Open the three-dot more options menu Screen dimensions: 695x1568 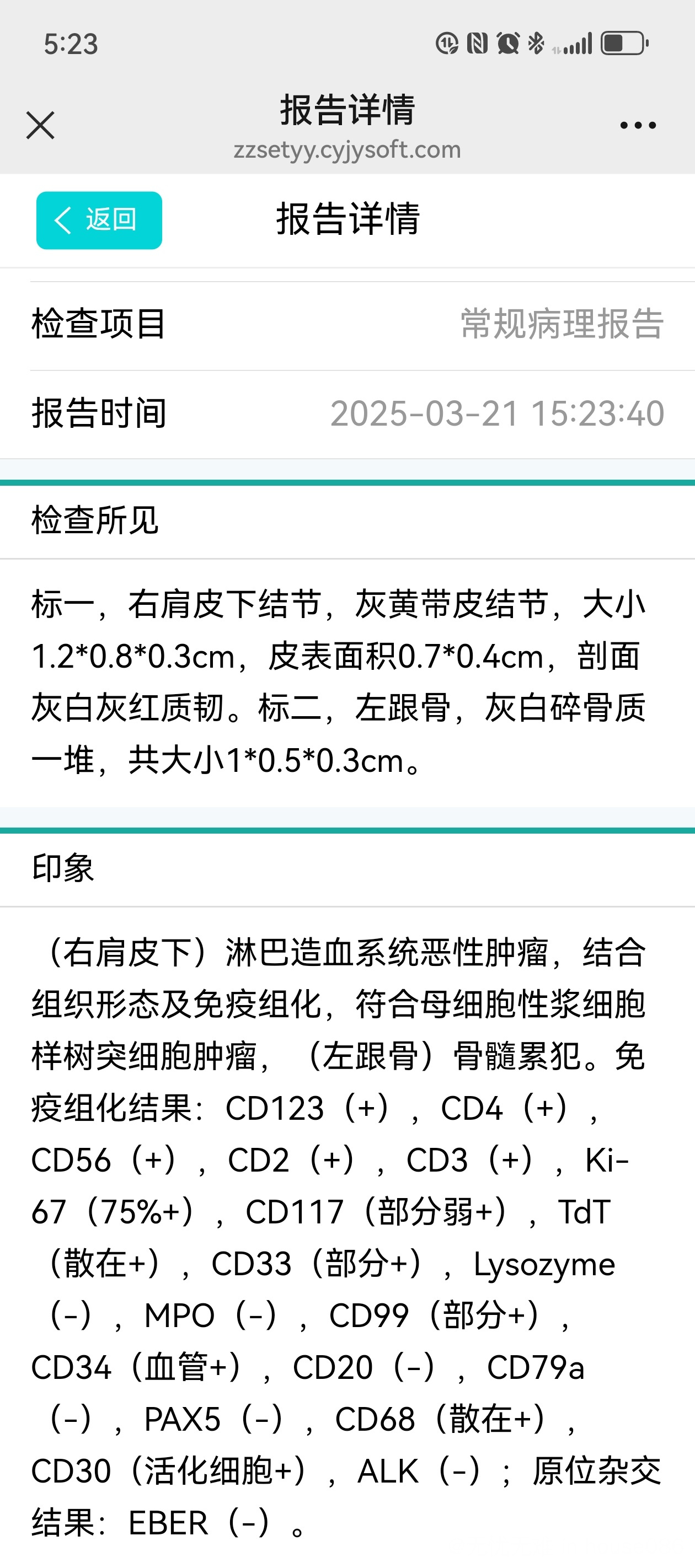point(637,125)
